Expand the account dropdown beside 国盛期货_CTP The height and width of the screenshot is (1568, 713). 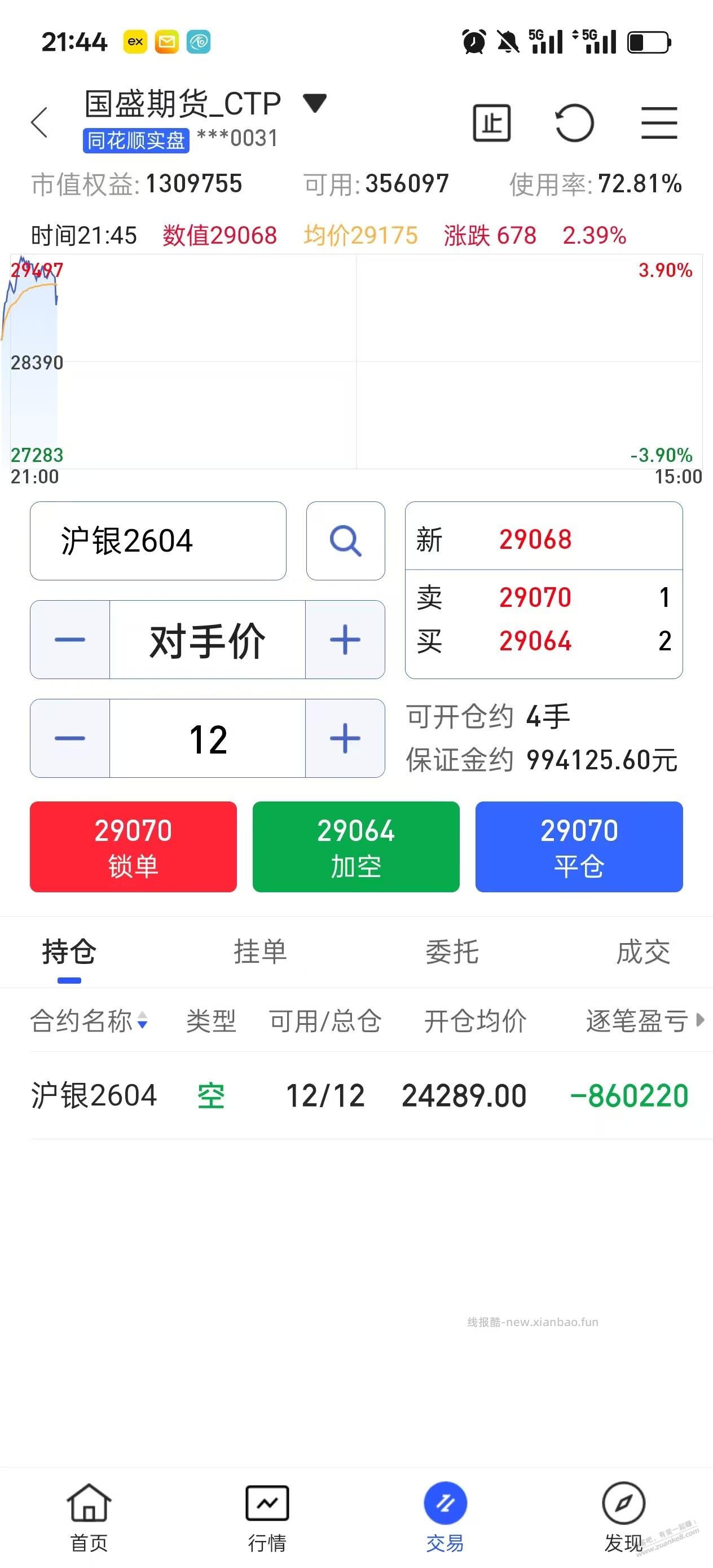(315, 103)
